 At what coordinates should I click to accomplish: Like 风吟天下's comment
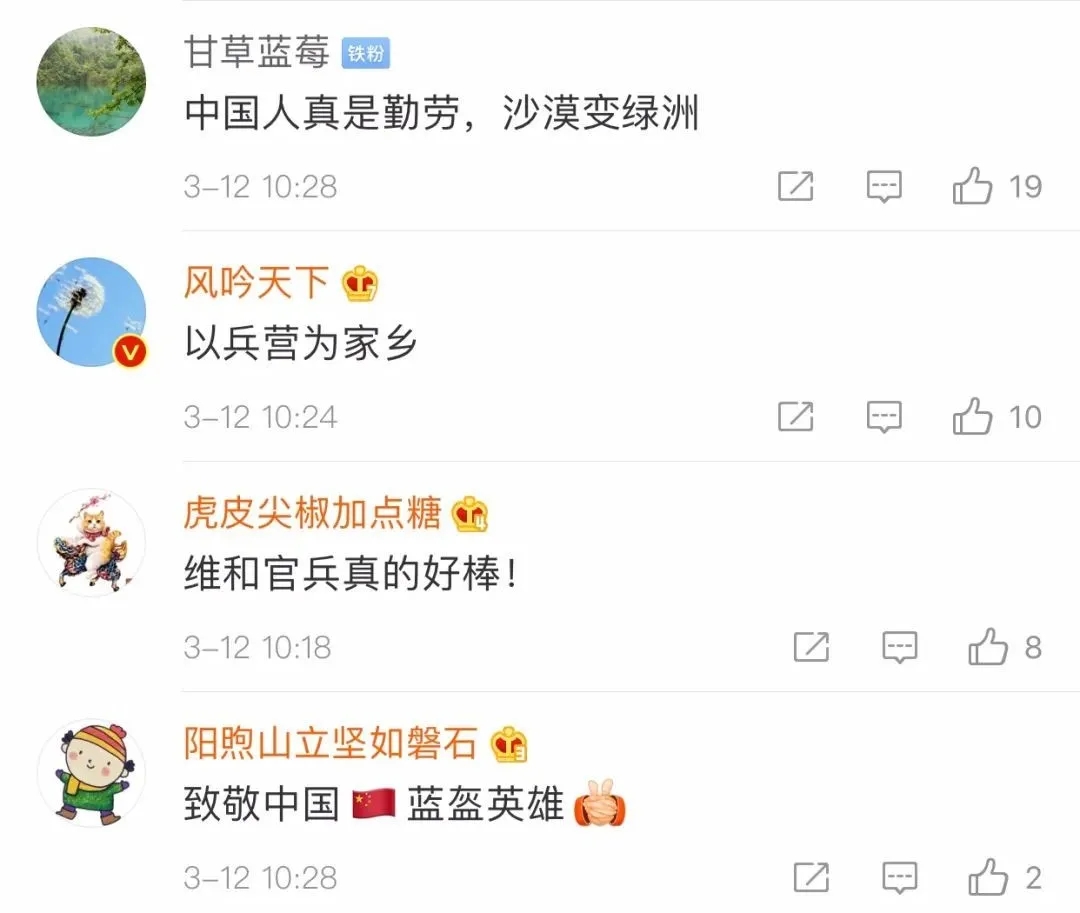tap(972, 416)
